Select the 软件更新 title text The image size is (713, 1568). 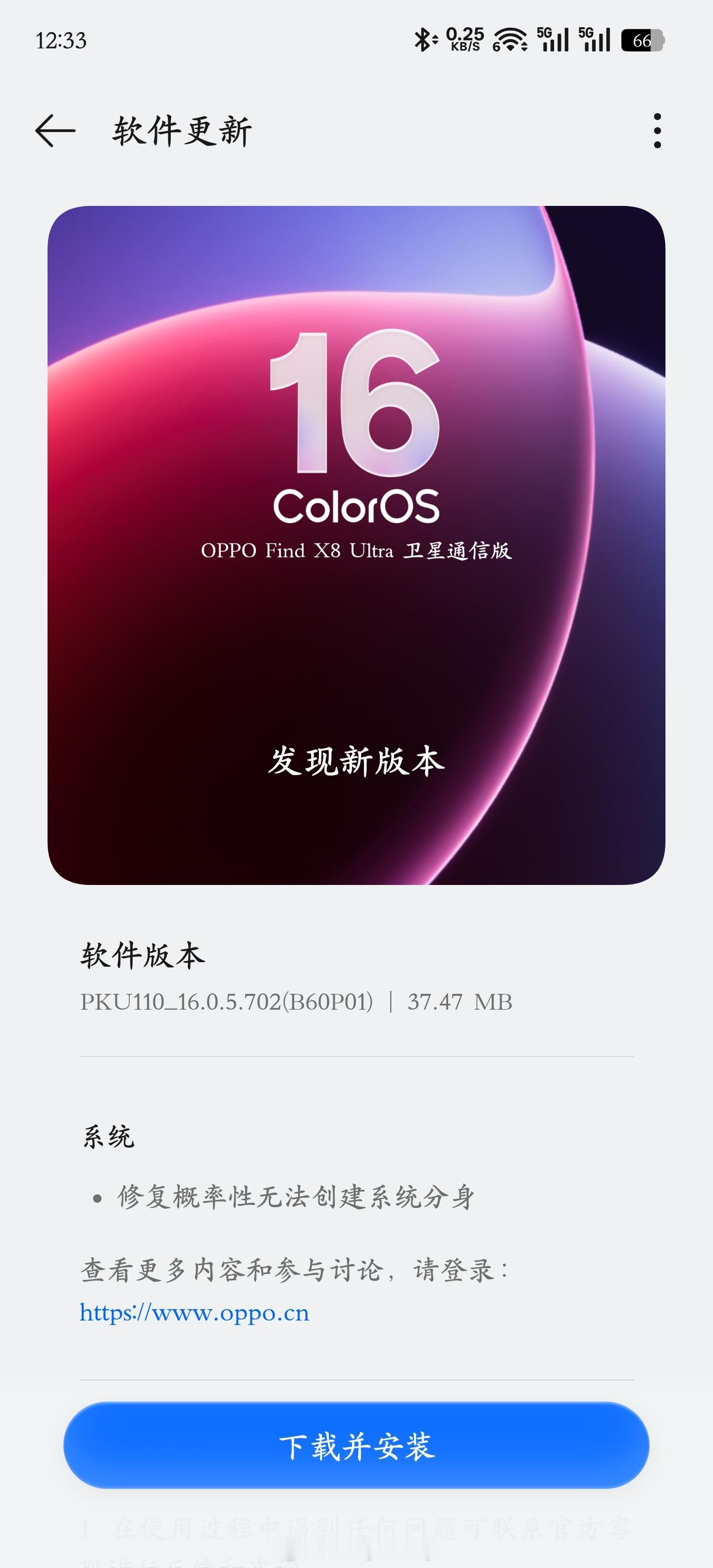pos(181,131)
